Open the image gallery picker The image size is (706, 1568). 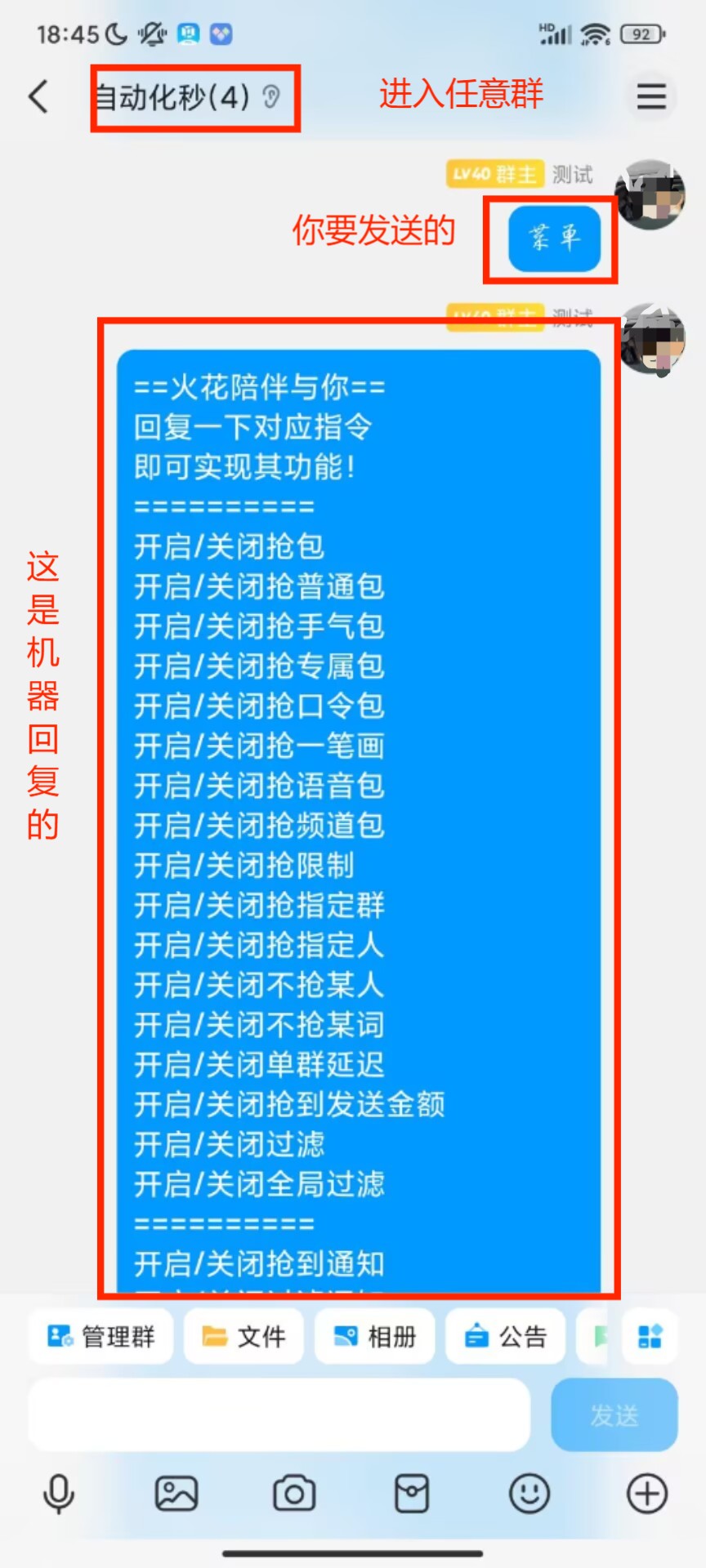tap(176, 1494)
